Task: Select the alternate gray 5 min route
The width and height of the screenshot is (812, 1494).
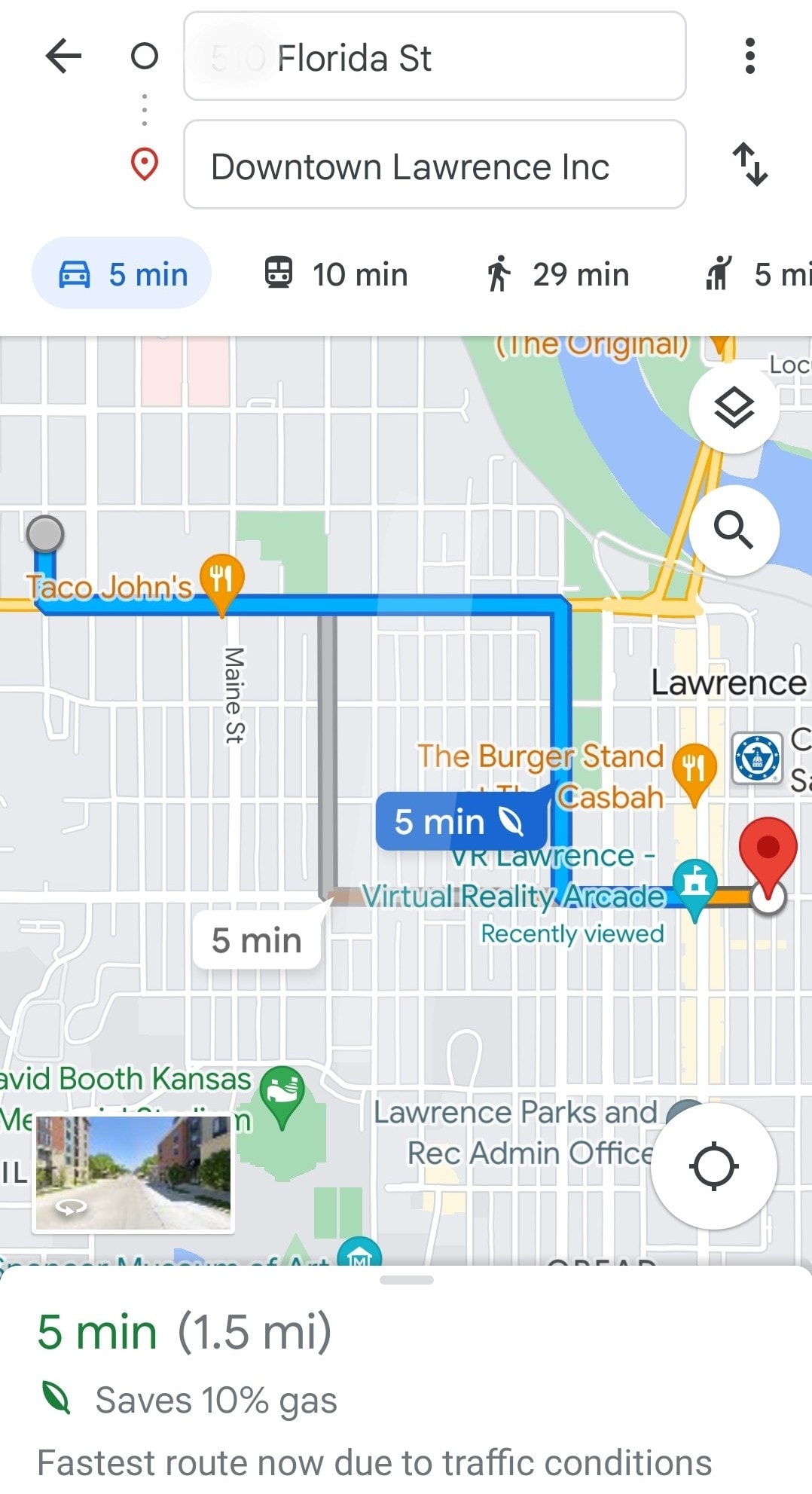Action: (257, 940)
